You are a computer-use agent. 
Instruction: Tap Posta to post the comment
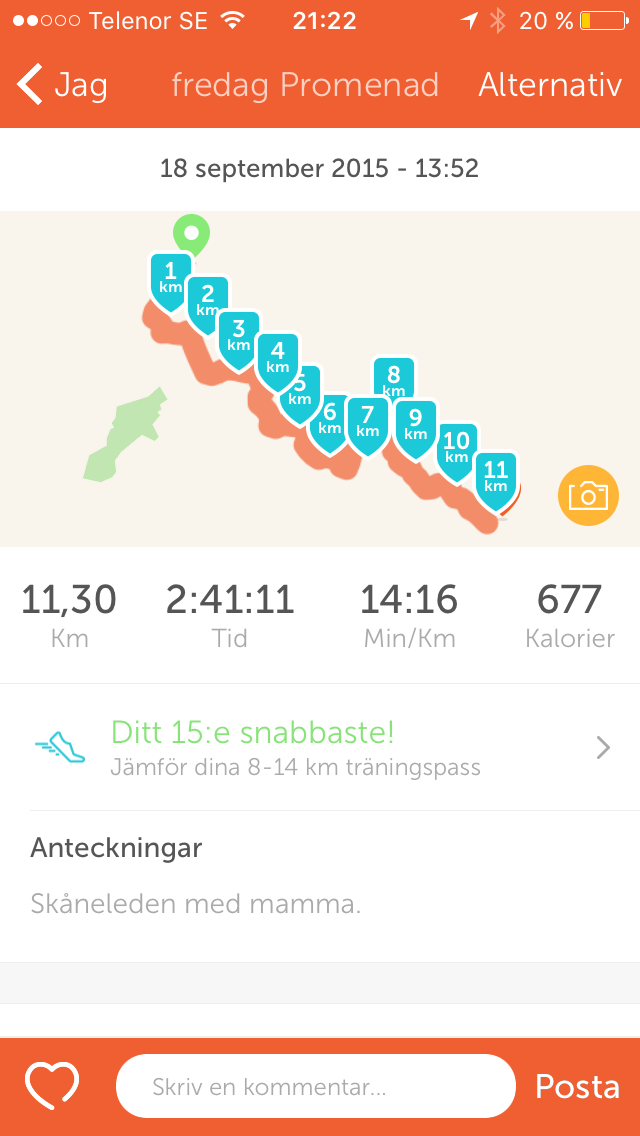click(577, 1086)
